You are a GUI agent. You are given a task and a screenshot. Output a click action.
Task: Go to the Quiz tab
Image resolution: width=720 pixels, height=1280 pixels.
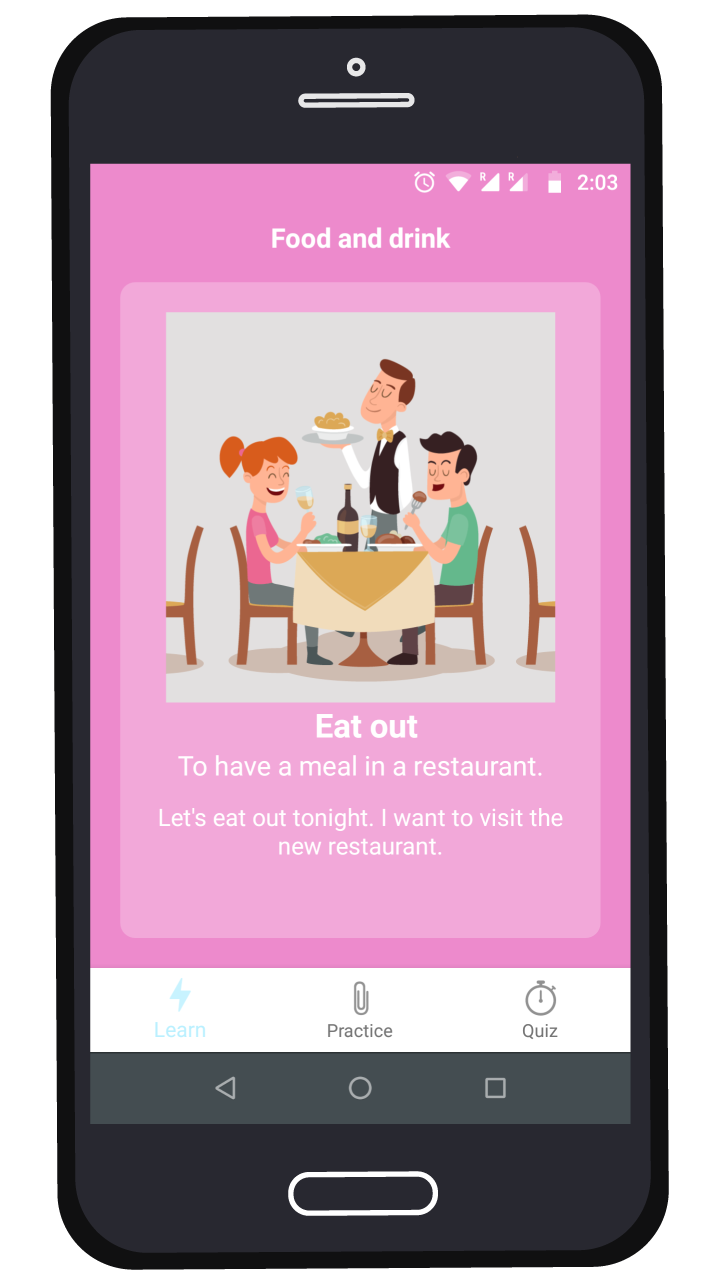point(540,1009)
